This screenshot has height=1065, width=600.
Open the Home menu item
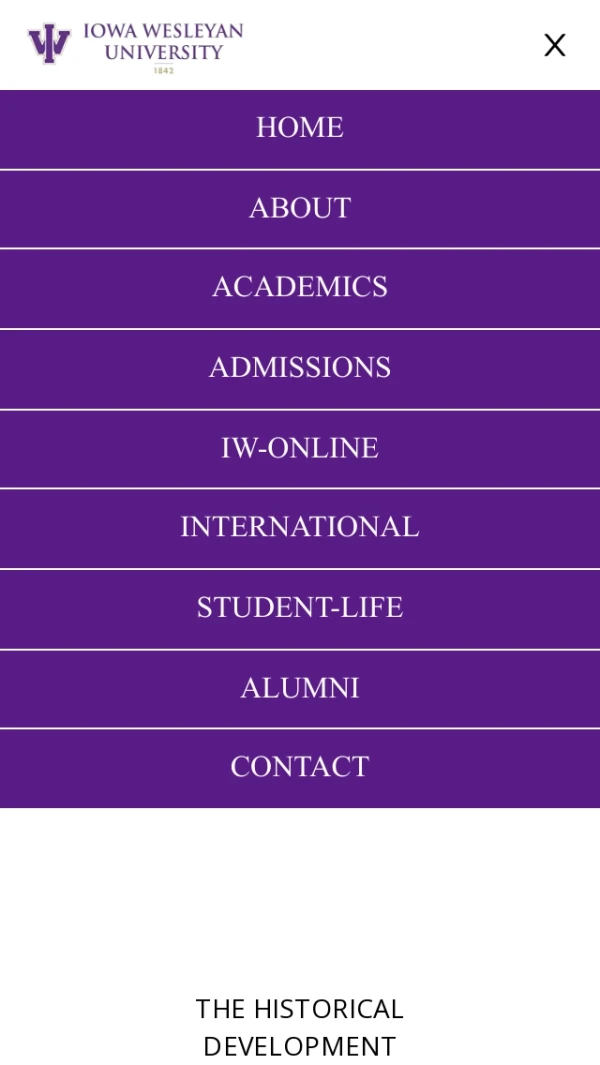[300, 128]
